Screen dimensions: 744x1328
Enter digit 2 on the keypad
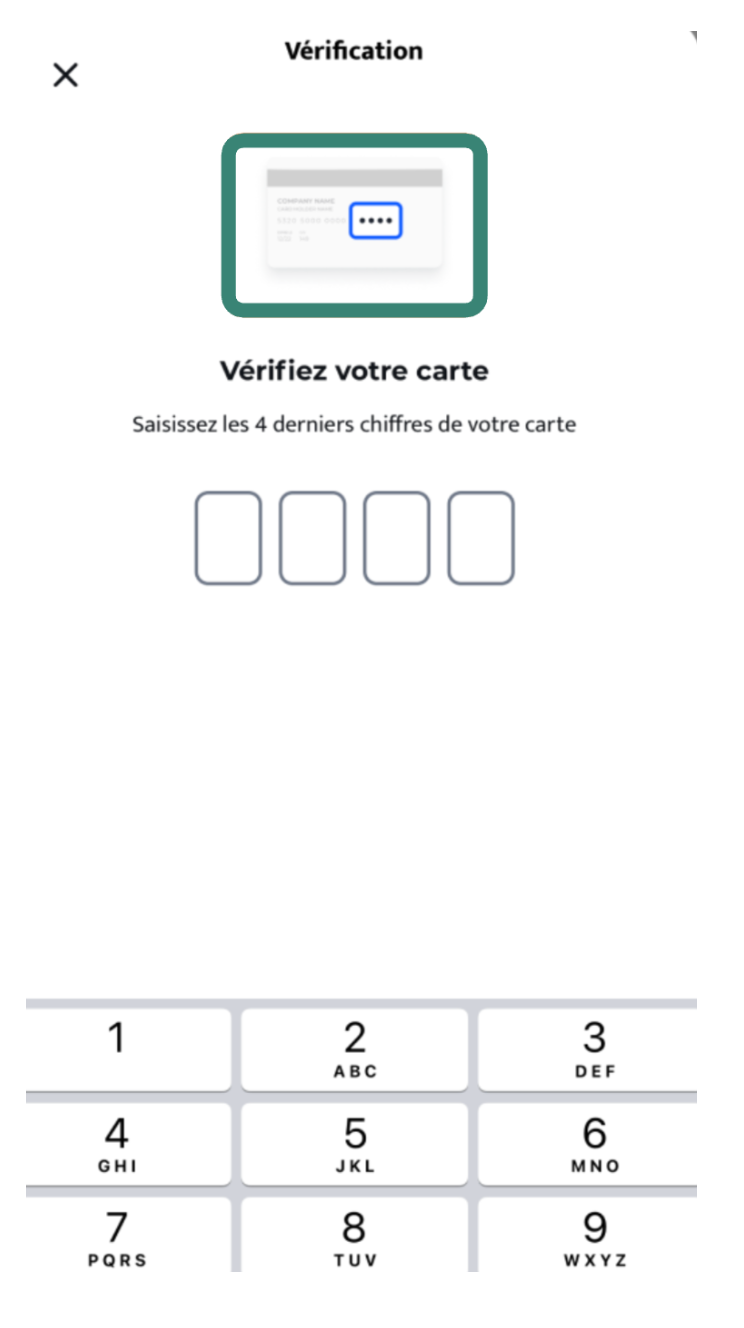pyautogui.click(x=354, y=1049)
